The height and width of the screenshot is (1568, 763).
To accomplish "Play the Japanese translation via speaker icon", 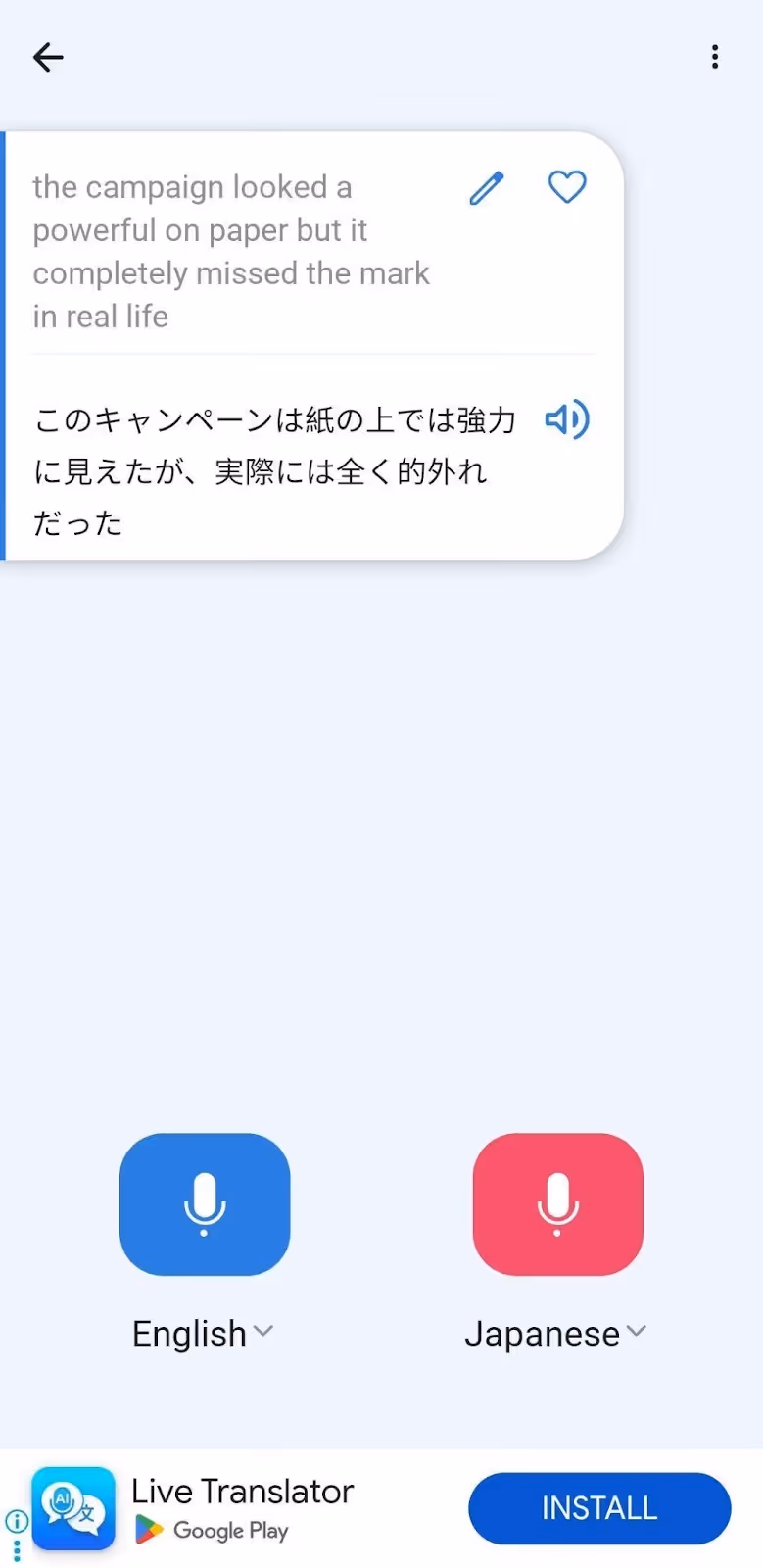I will point(566,419).
